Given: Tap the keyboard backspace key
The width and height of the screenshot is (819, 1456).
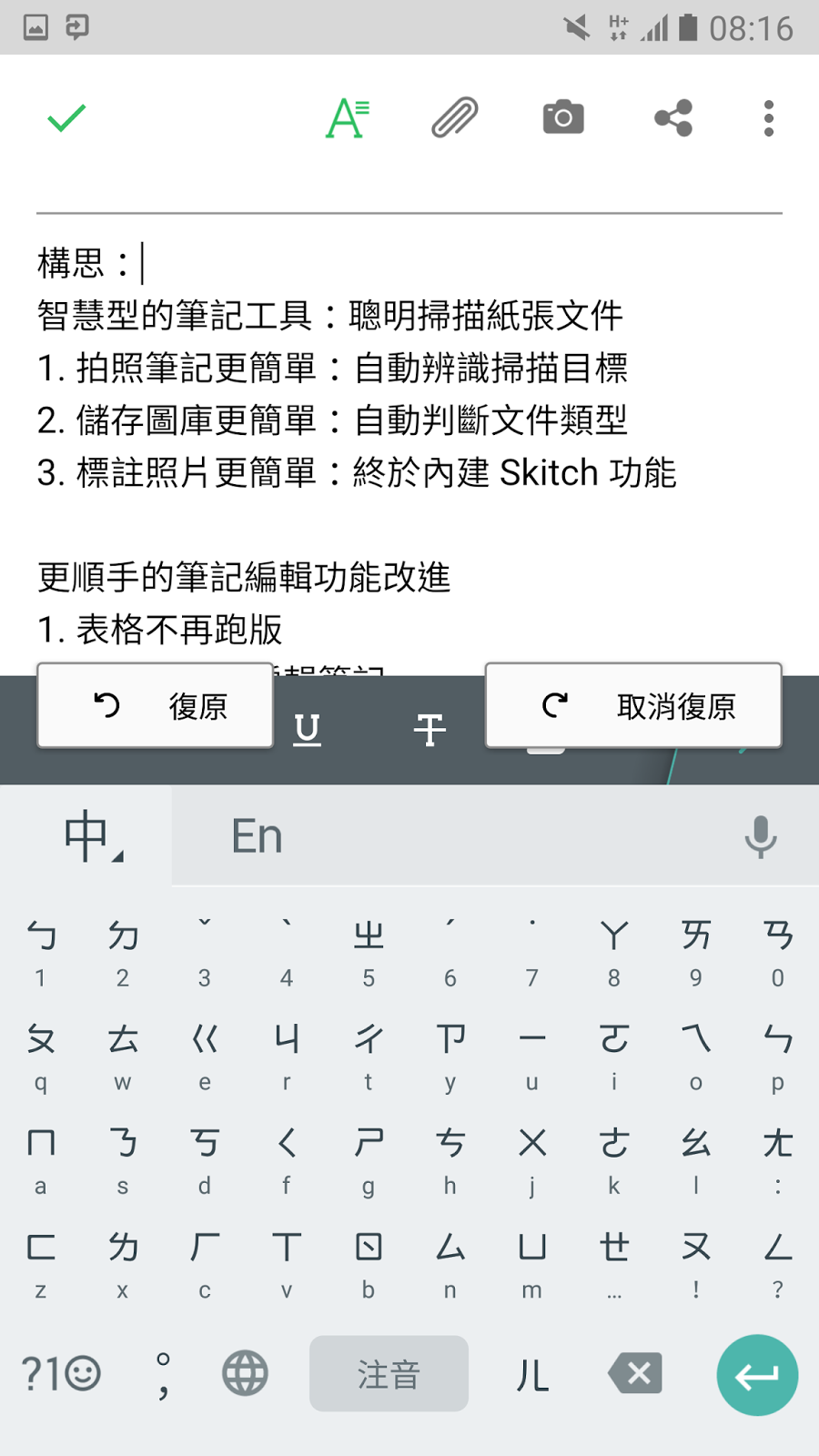Looking at the screenshot, I should point(635,1373).
